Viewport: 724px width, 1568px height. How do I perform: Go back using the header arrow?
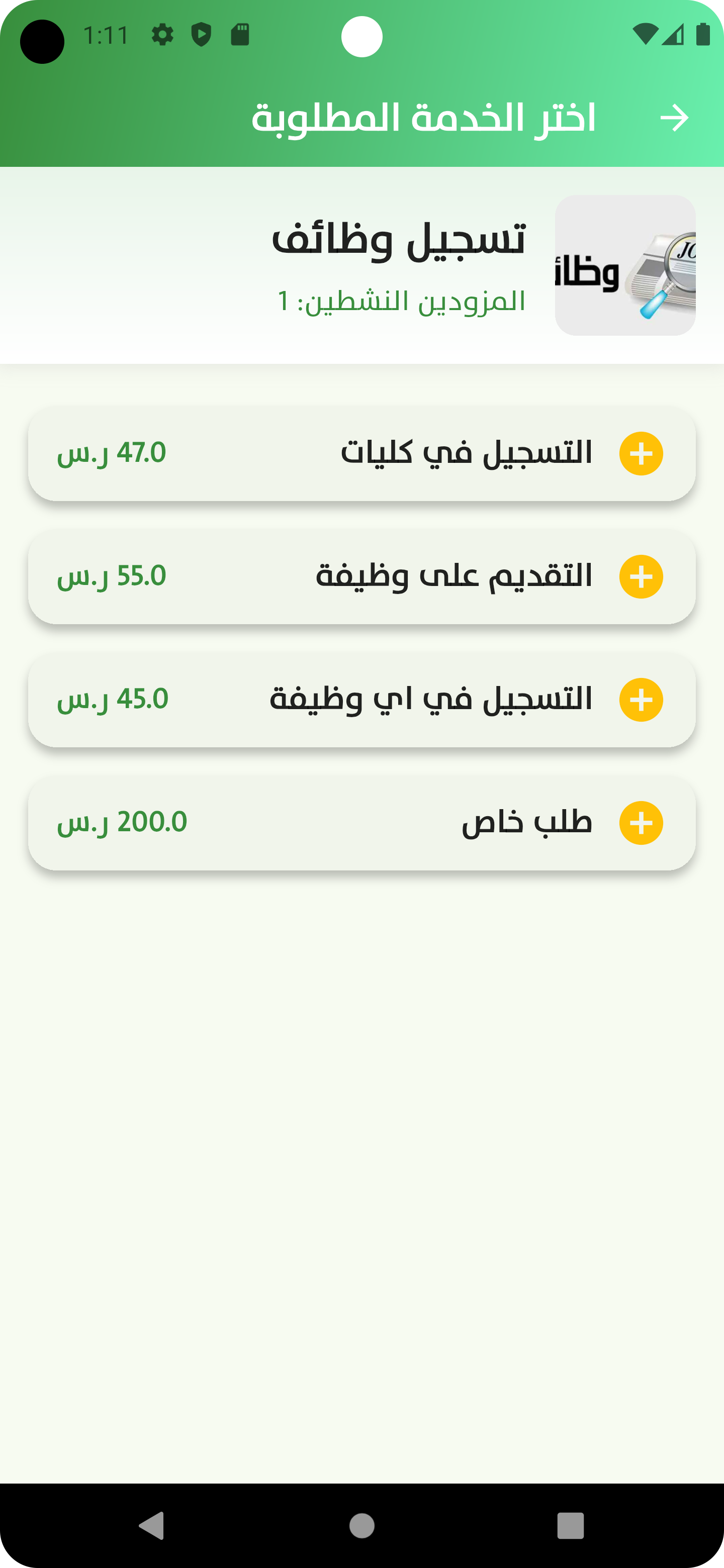coord(674,118)
